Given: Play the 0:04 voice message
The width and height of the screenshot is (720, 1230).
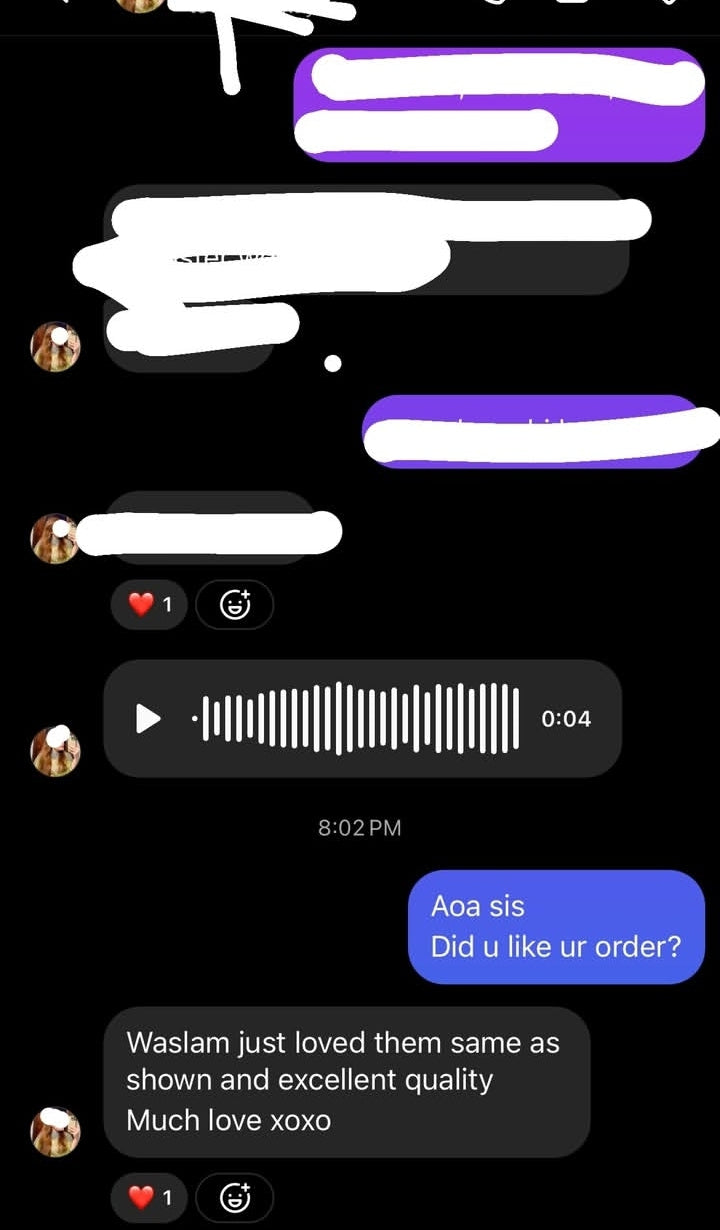Looking at the screenshot, I should coord(149,718).
